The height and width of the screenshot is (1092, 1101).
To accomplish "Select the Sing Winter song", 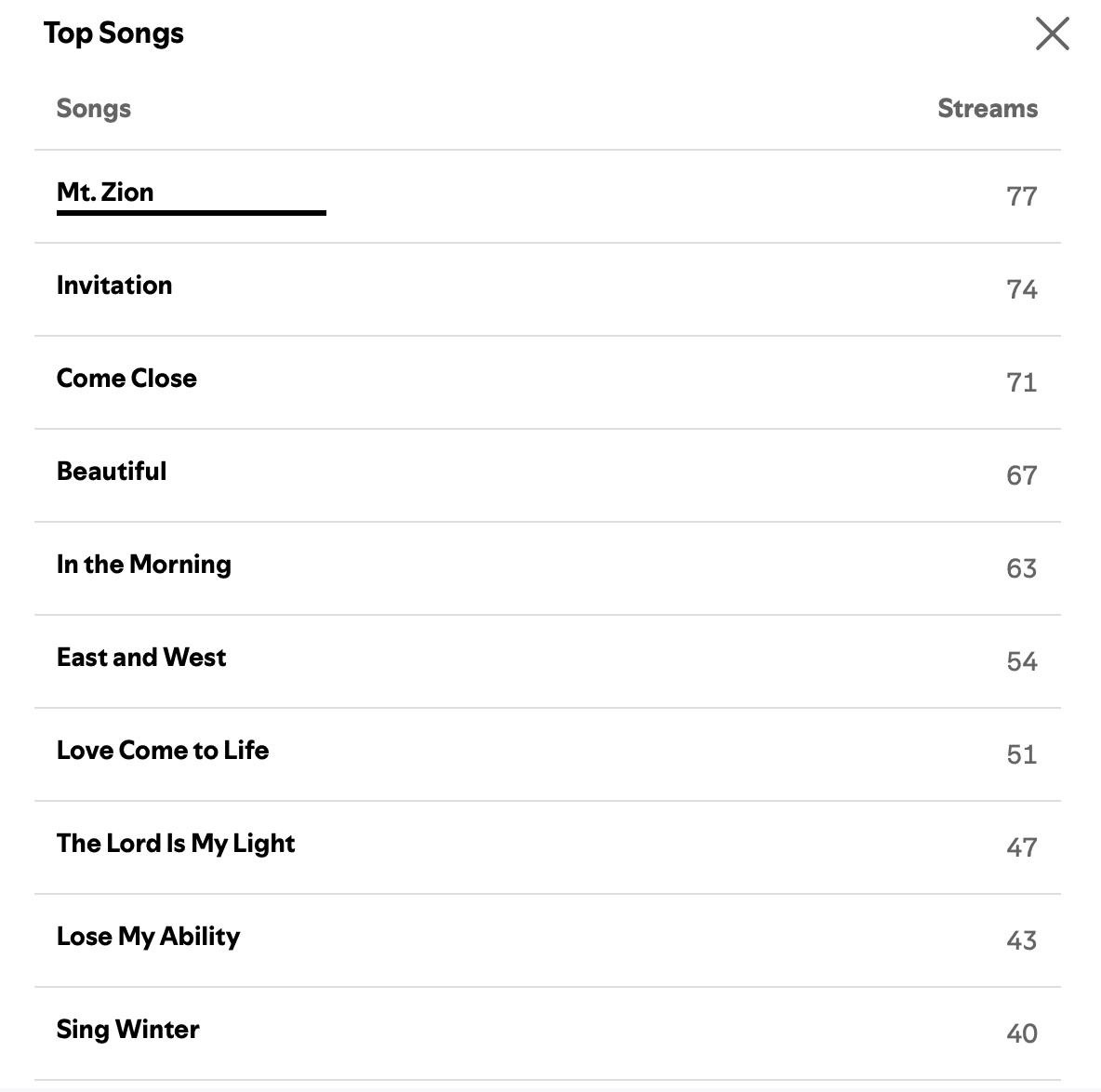I will [x=127, y=1030].
